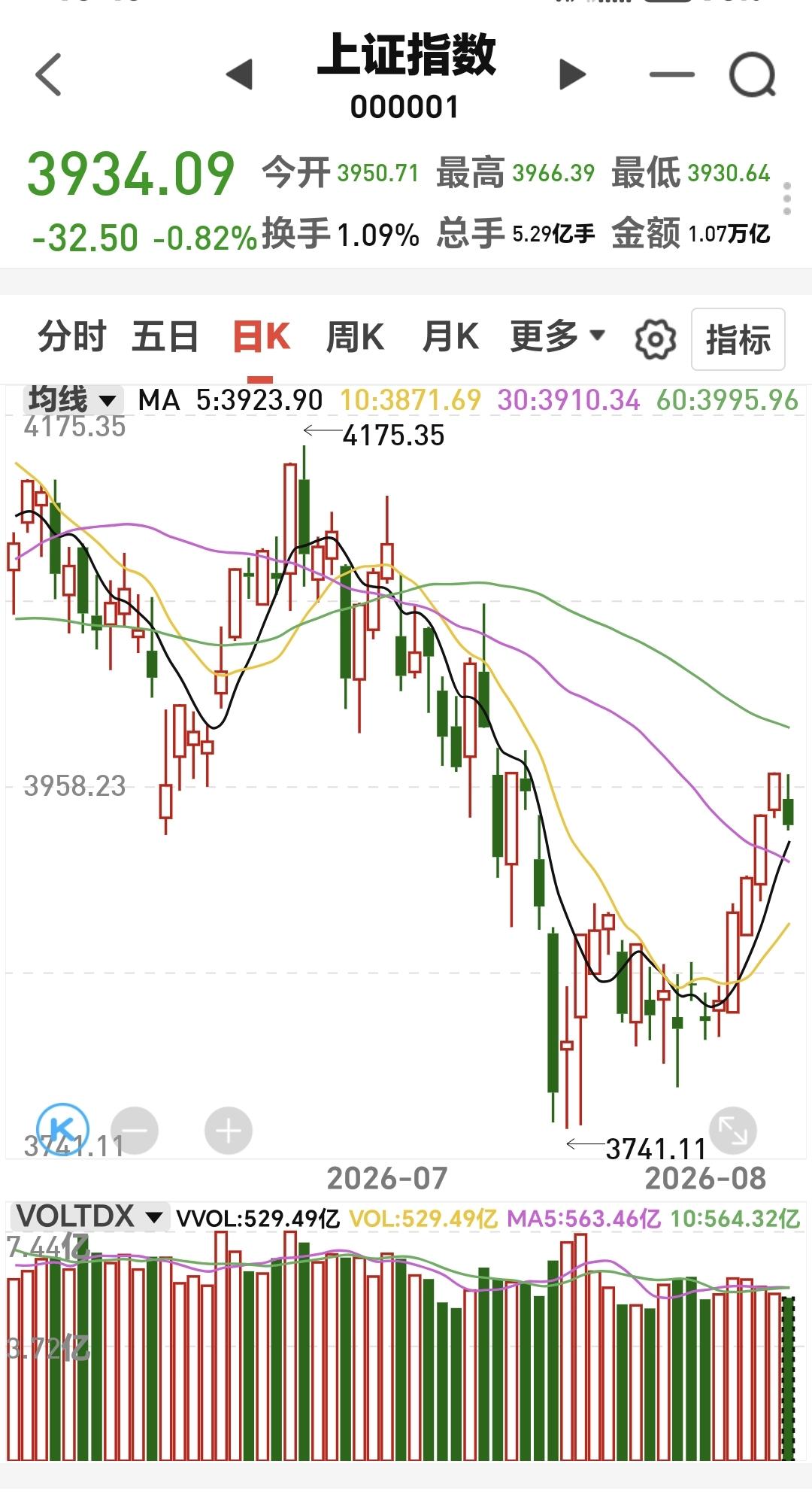
Task: Switch to the next stock with right triangle
Action: click(573, 74)
